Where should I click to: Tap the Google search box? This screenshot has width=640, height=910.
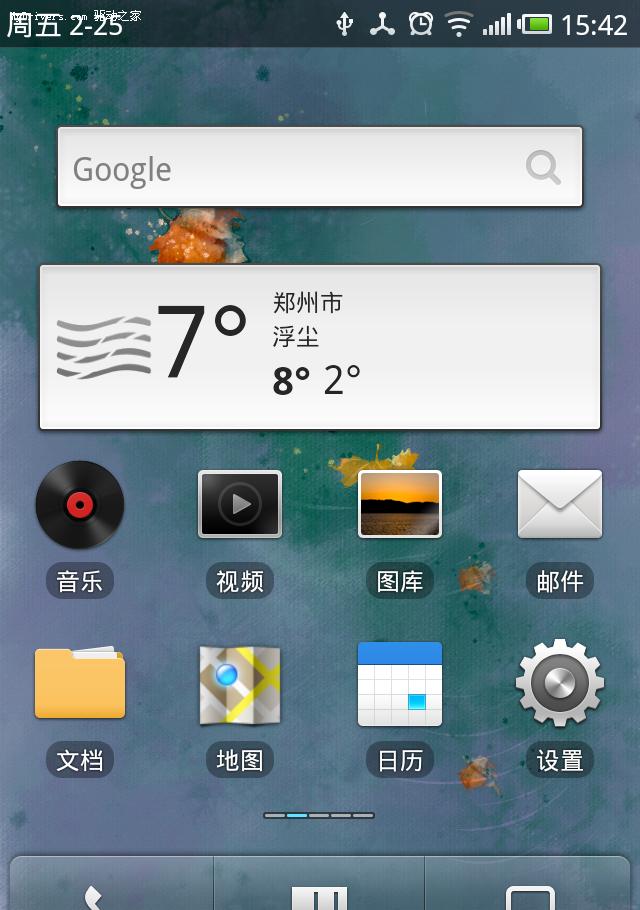(290, 168)
